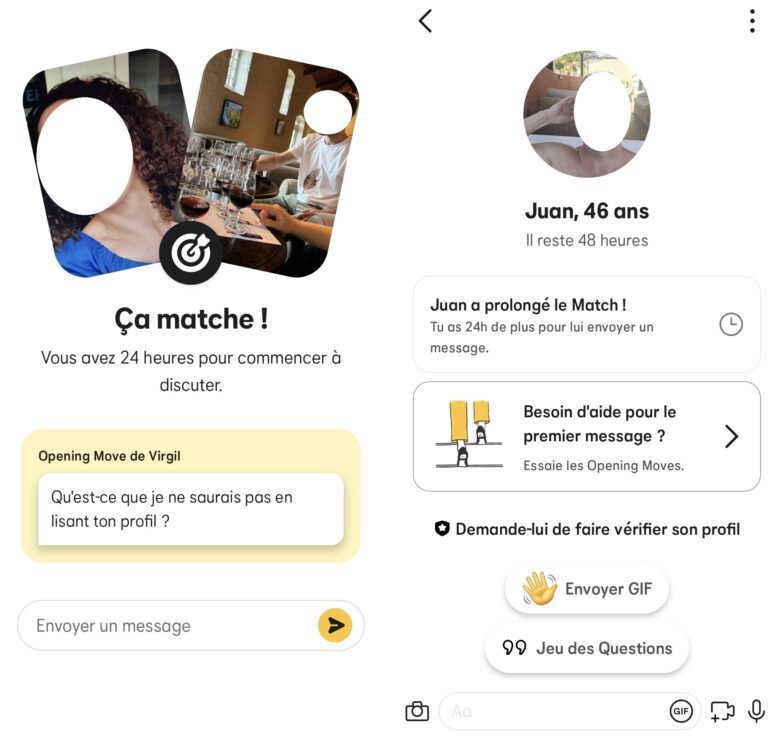Start the Jeu des Questions
This screenshot has height=737, width=768.
pos(587,648)
